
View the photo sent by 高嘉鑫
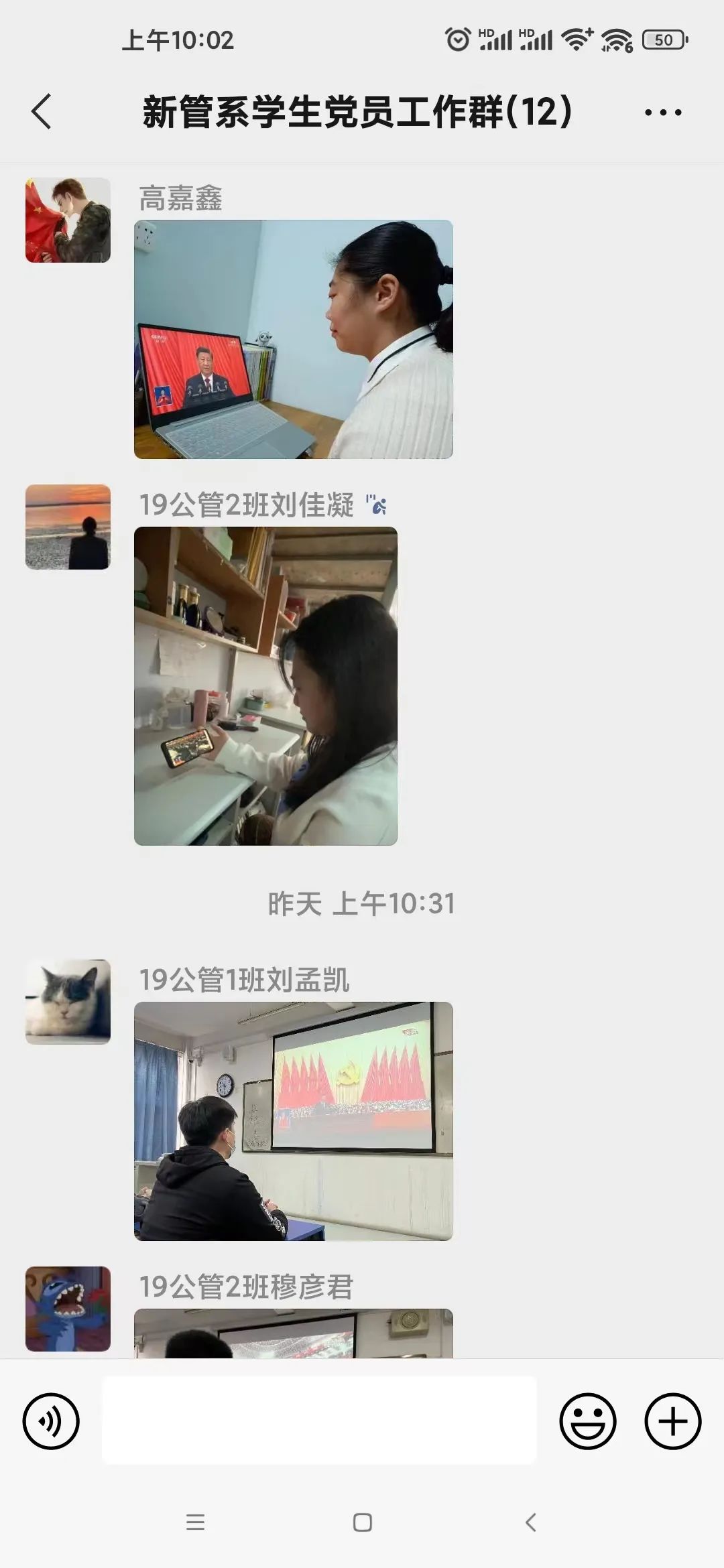point(293,339)
